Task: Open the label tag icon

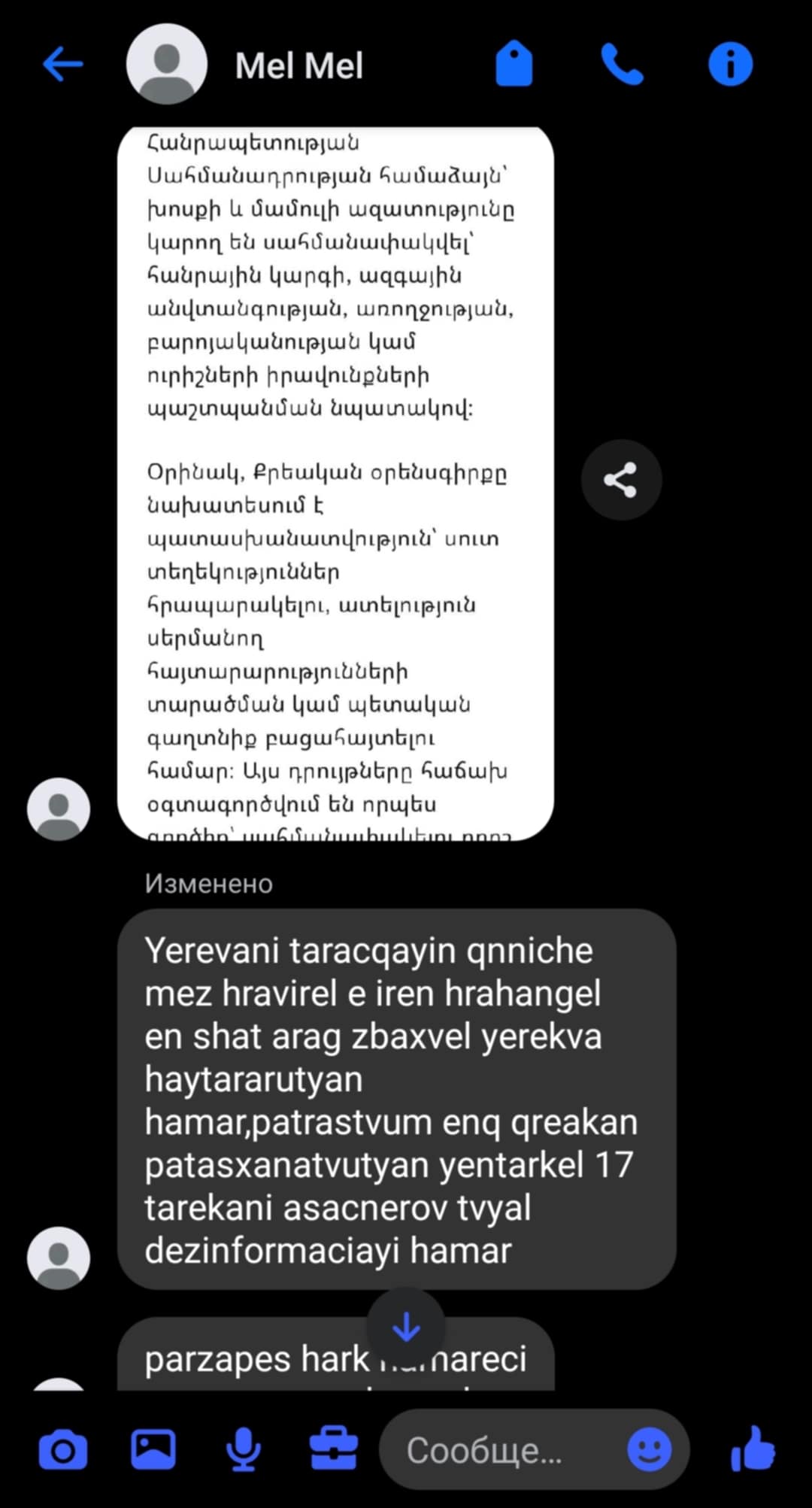Action: coord(514,65)
